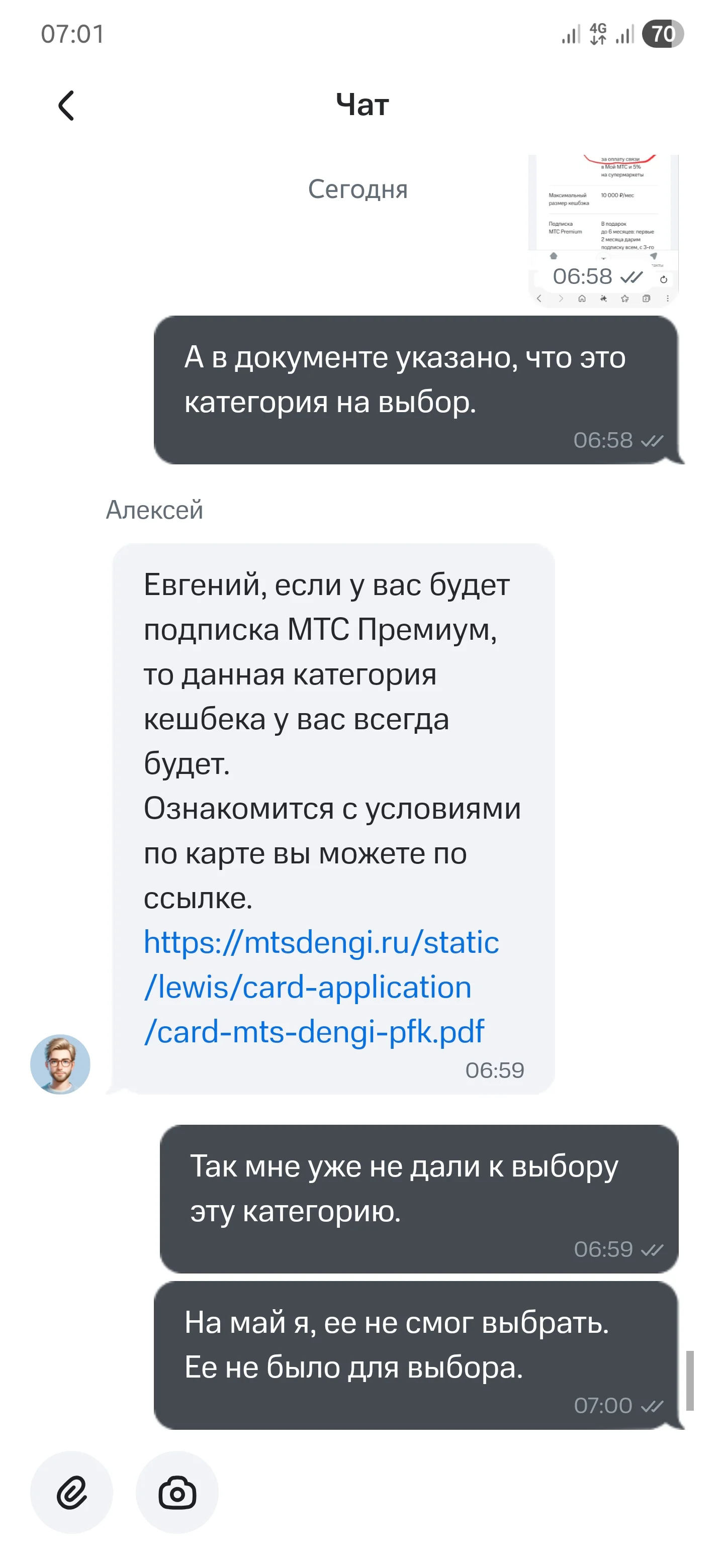This screenshot has height=1568, width=724.
Task: Go back from the chat screen
Action: [x=66, y=106]
